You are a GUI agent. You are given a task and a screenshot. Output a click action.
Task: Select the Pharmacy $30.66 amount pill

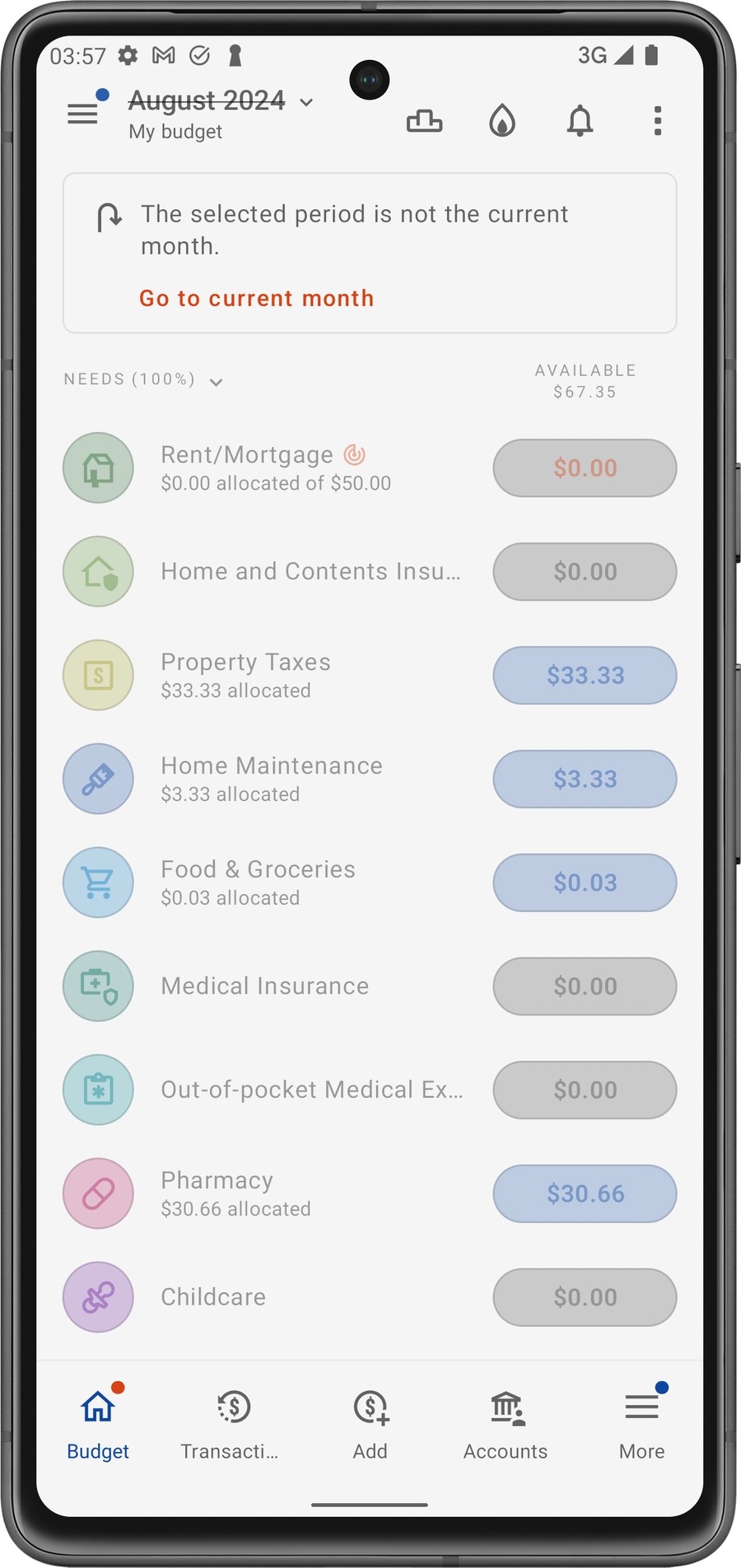click(585, 1193)
